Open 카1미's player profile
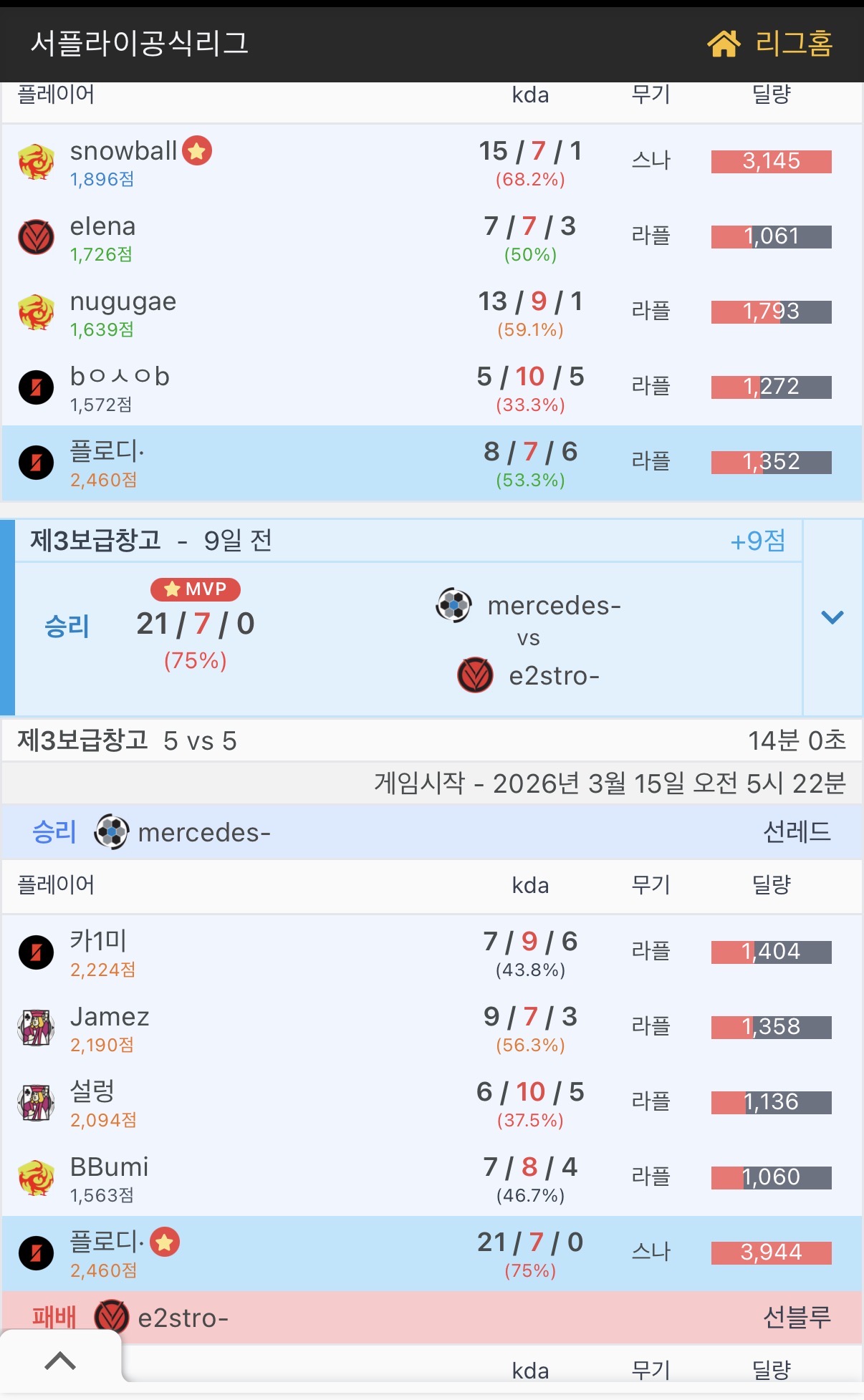Screen dimensions: 864x1400 point(98,941)
